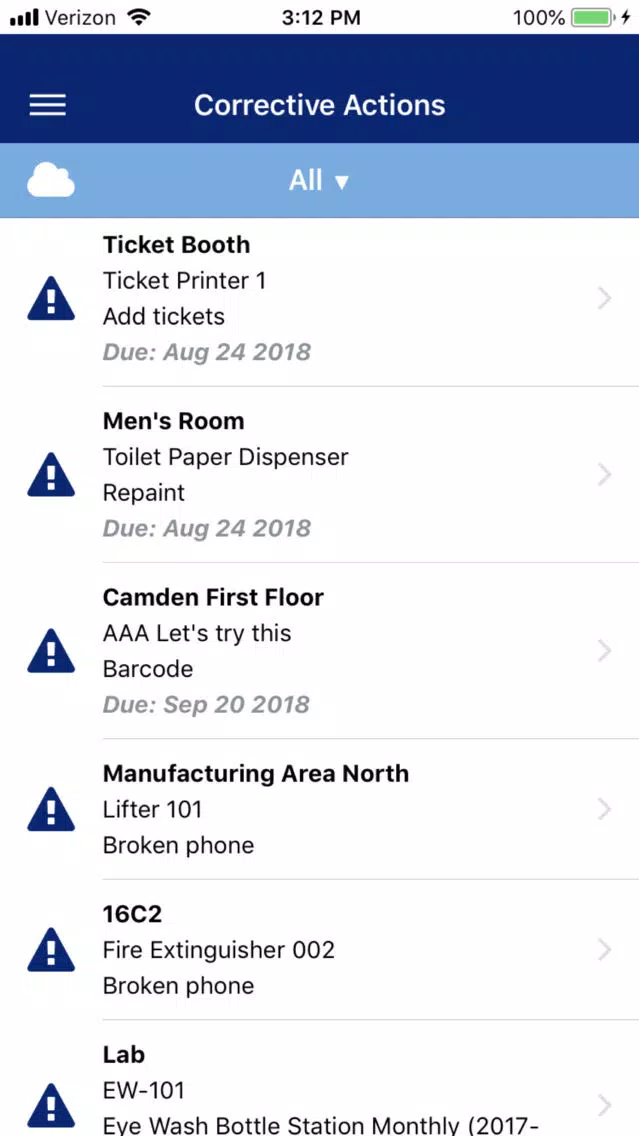The height and width of the screenshot is (1136, 639).
Task: Open the hamburger drawer menu
Action: coord(48,106)
